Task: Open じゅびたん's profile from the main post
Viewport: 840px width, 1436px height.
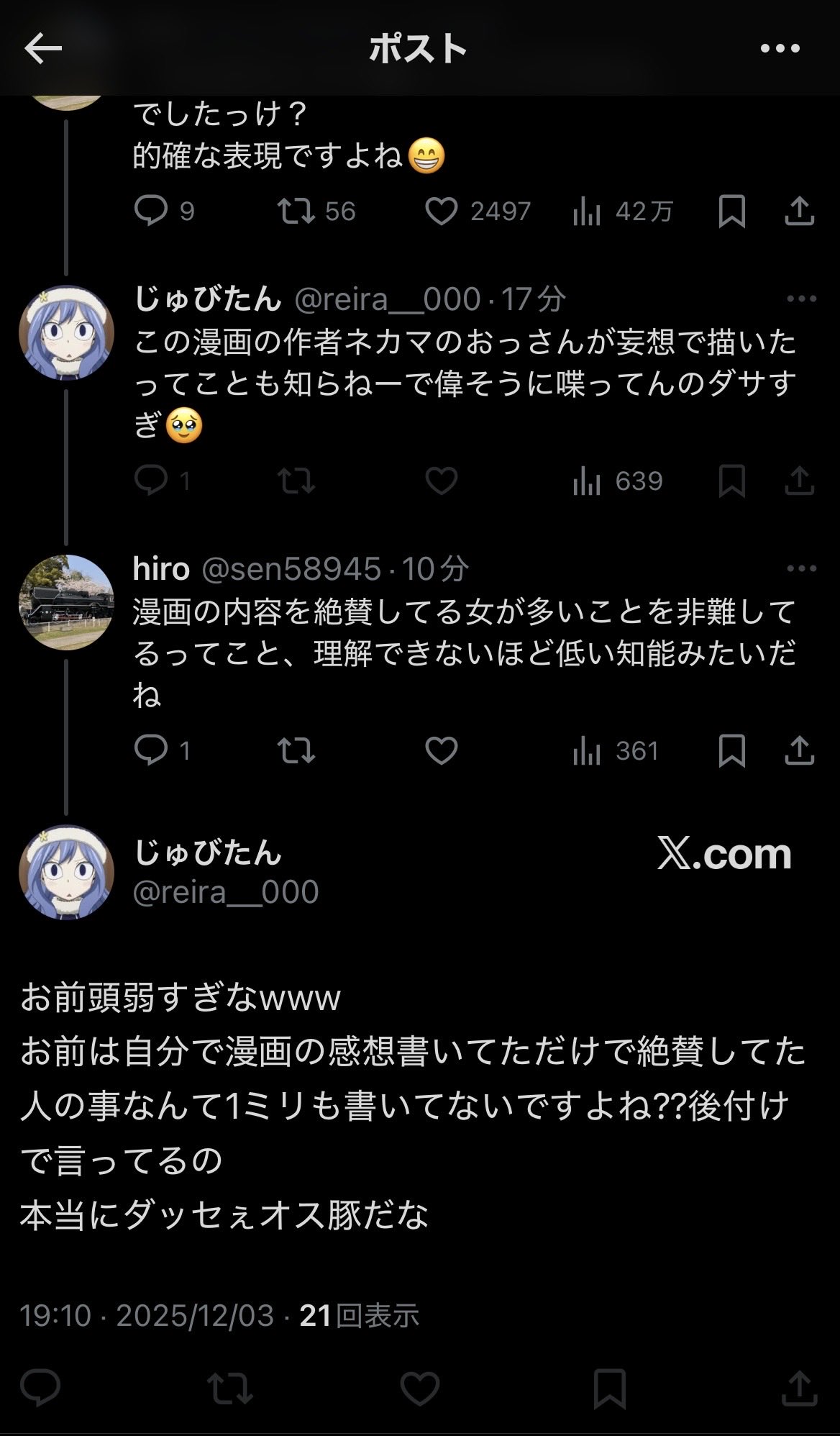Action: [66, 872]
